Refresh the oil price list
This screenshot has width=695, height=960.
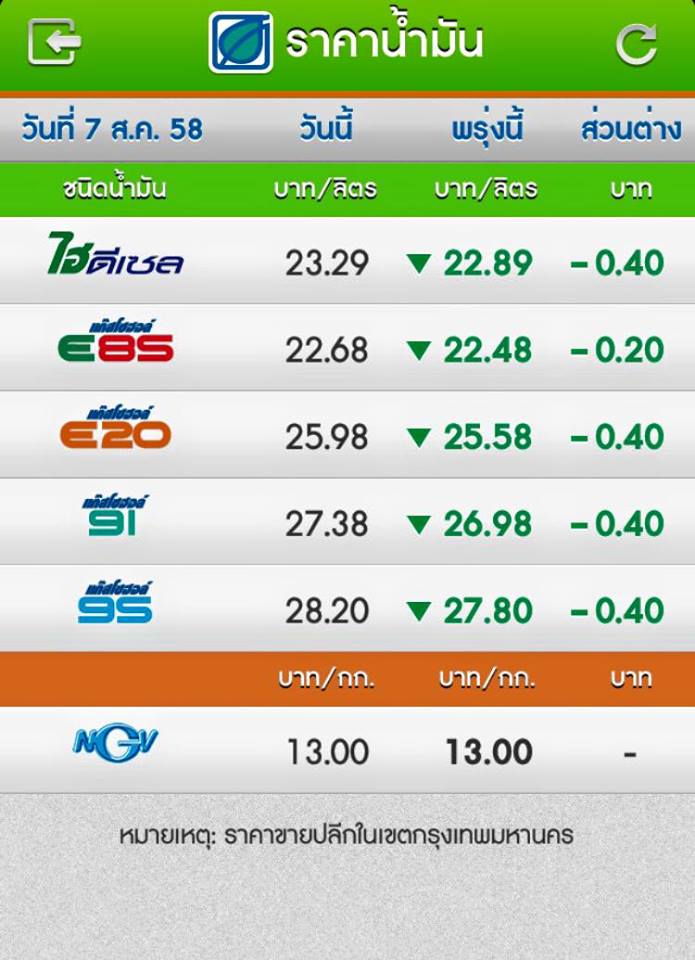coord(636,43)
